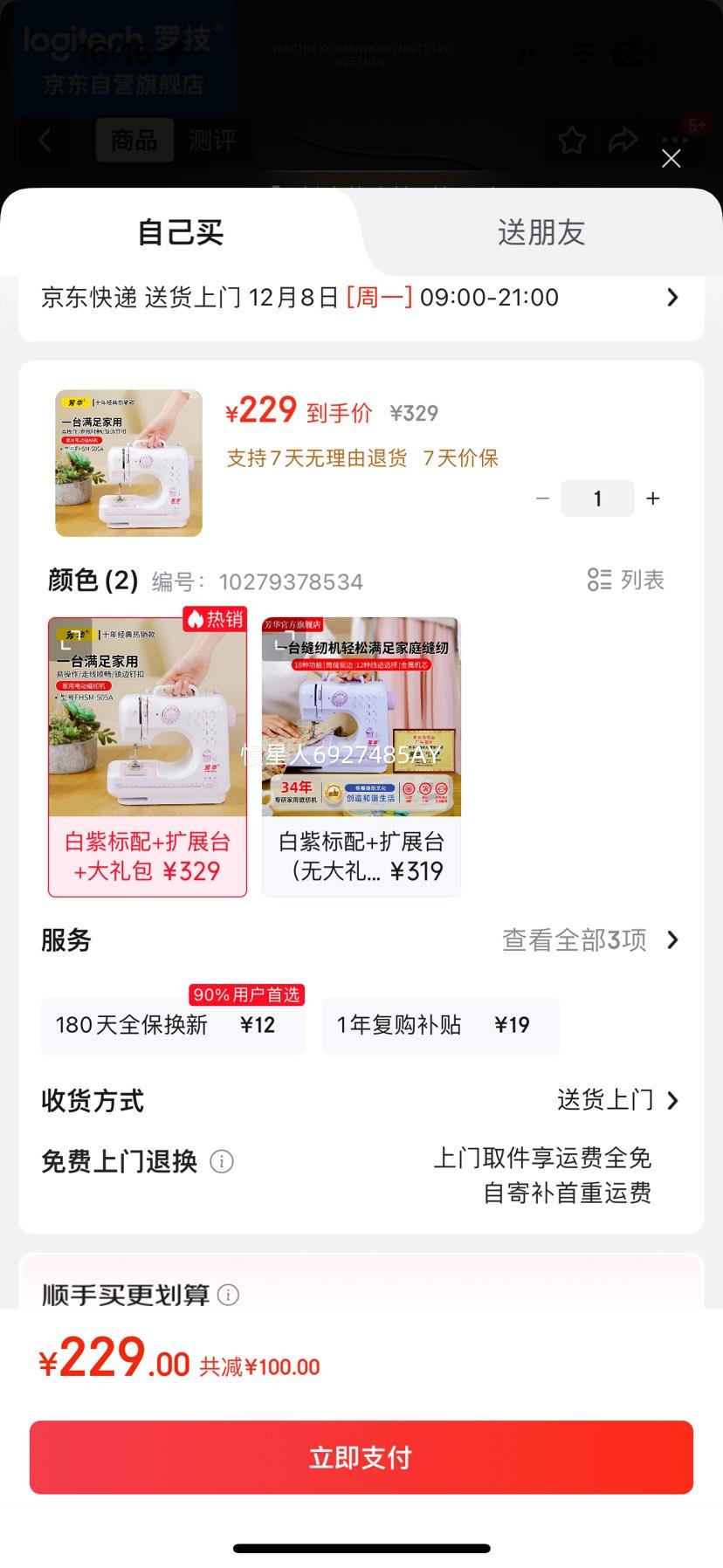Screen dimensions: 723x1568
Task: Show info about 免费上门退换
Action: [222, 1162]
